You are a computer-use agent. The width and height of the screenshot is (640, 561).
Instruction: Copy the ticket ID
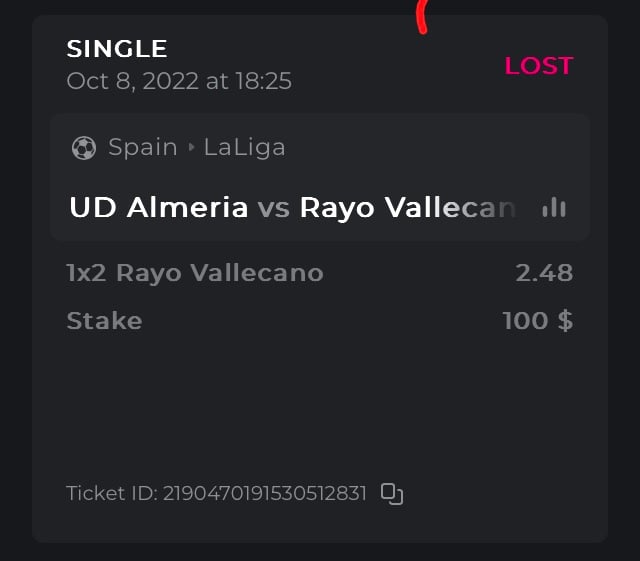[x=392, y=494]
